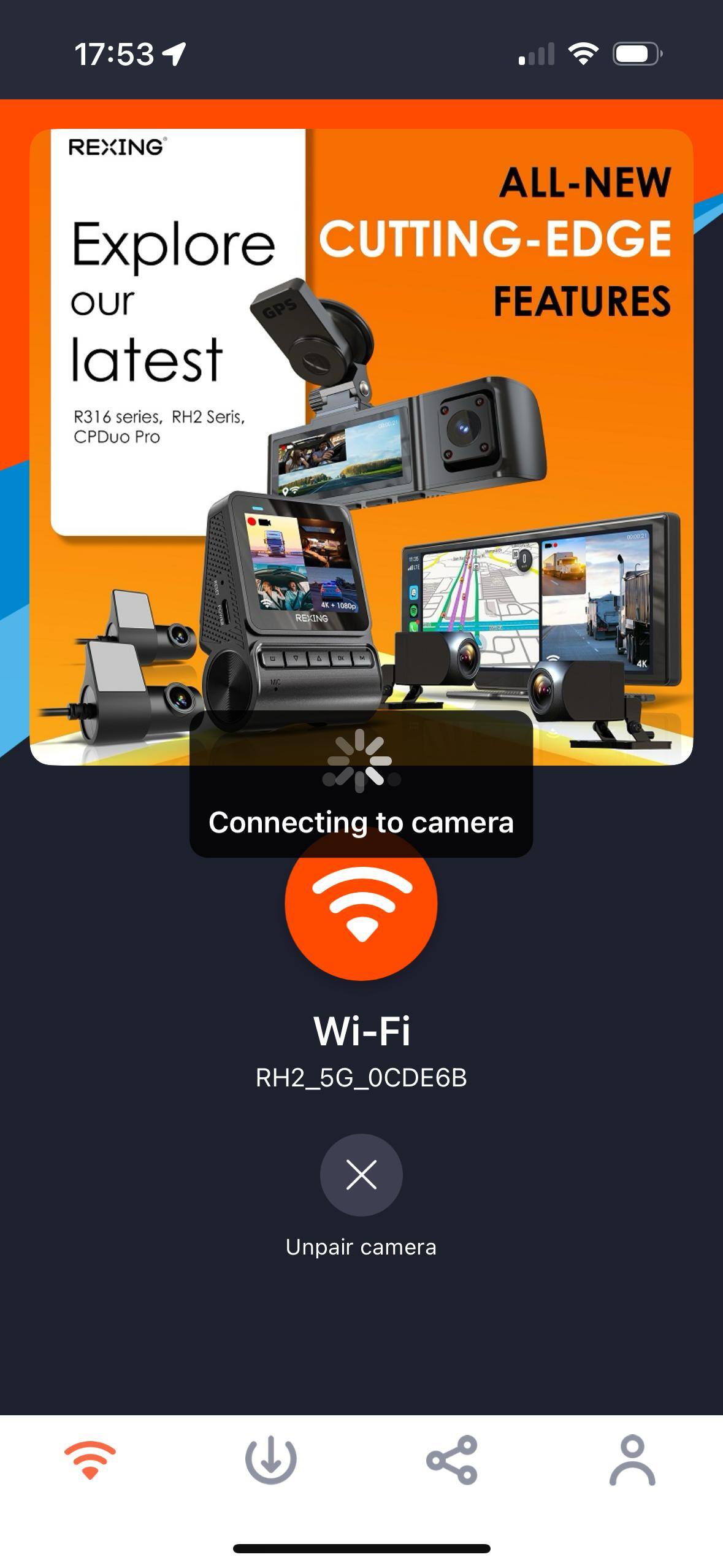Open the profile tab

pyautogui.click(x=632, y=1460)
